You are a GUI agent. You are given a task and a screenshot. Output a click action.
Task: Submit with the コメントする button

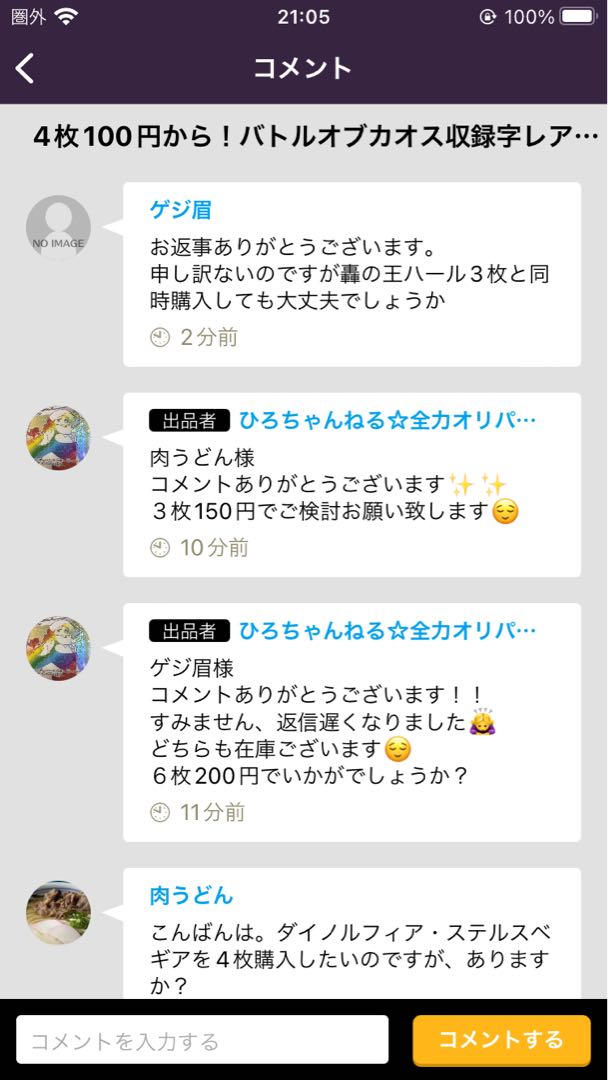click(x=501, y=1040)
